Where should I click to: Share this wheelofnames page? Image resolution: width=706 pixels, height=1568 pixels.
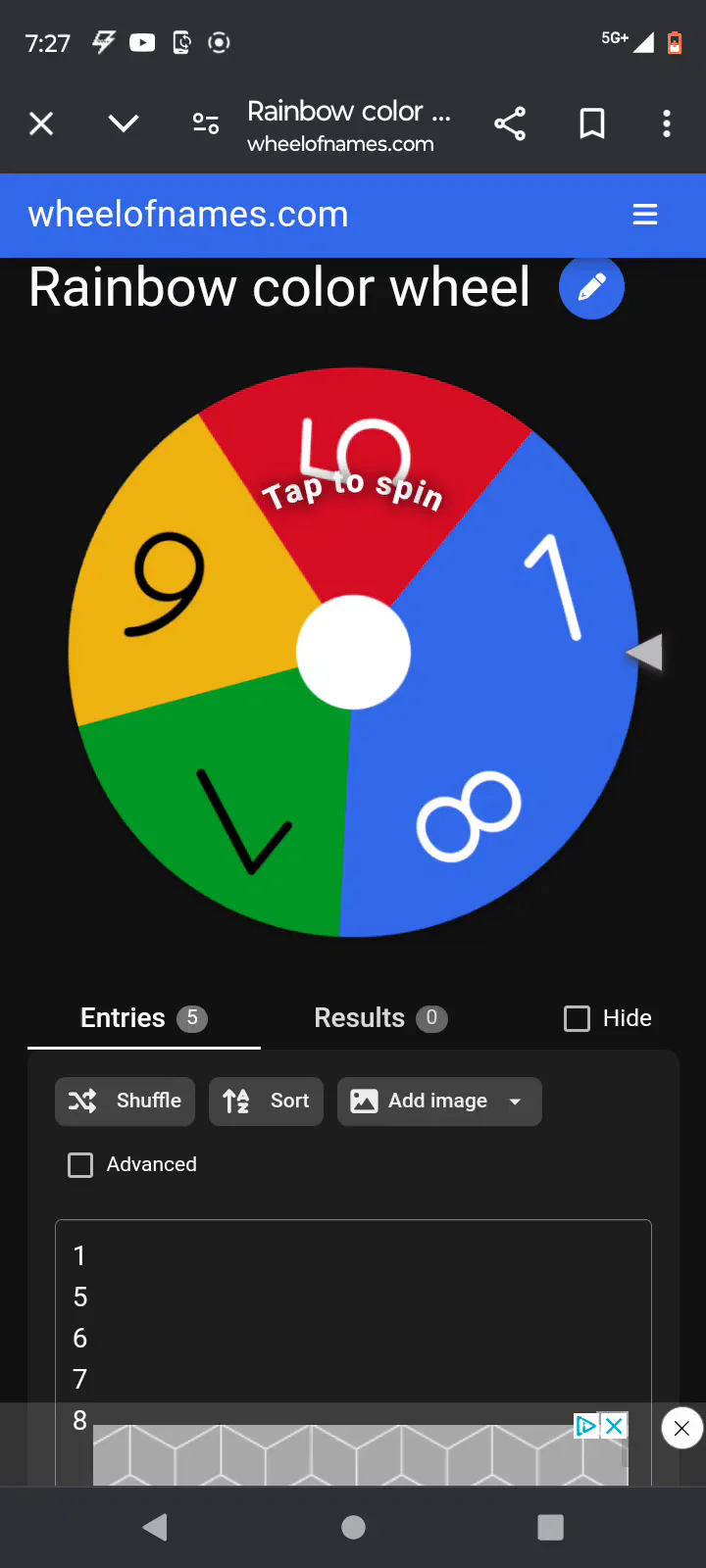[510, 123]
